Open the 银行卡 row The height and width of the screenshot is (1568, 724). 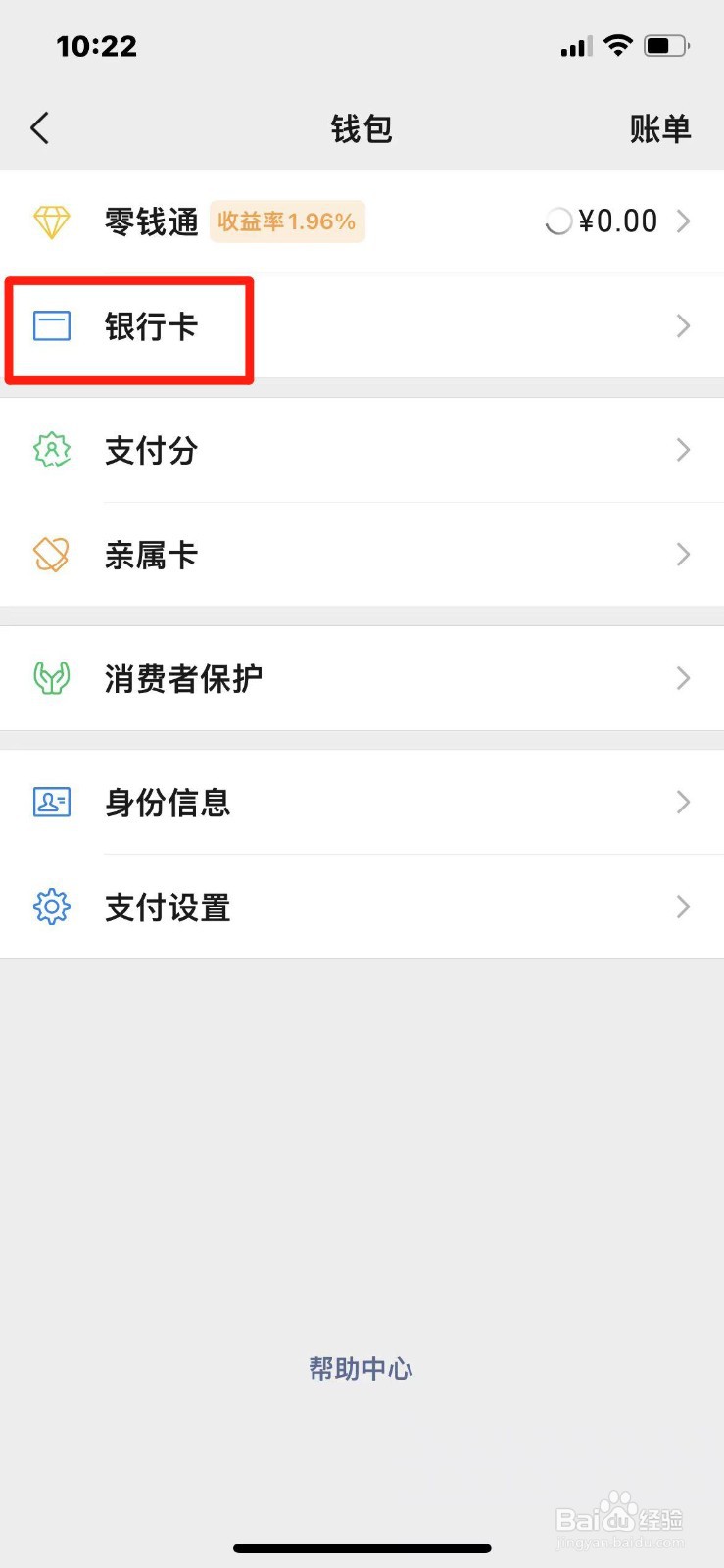coord(362,326)
